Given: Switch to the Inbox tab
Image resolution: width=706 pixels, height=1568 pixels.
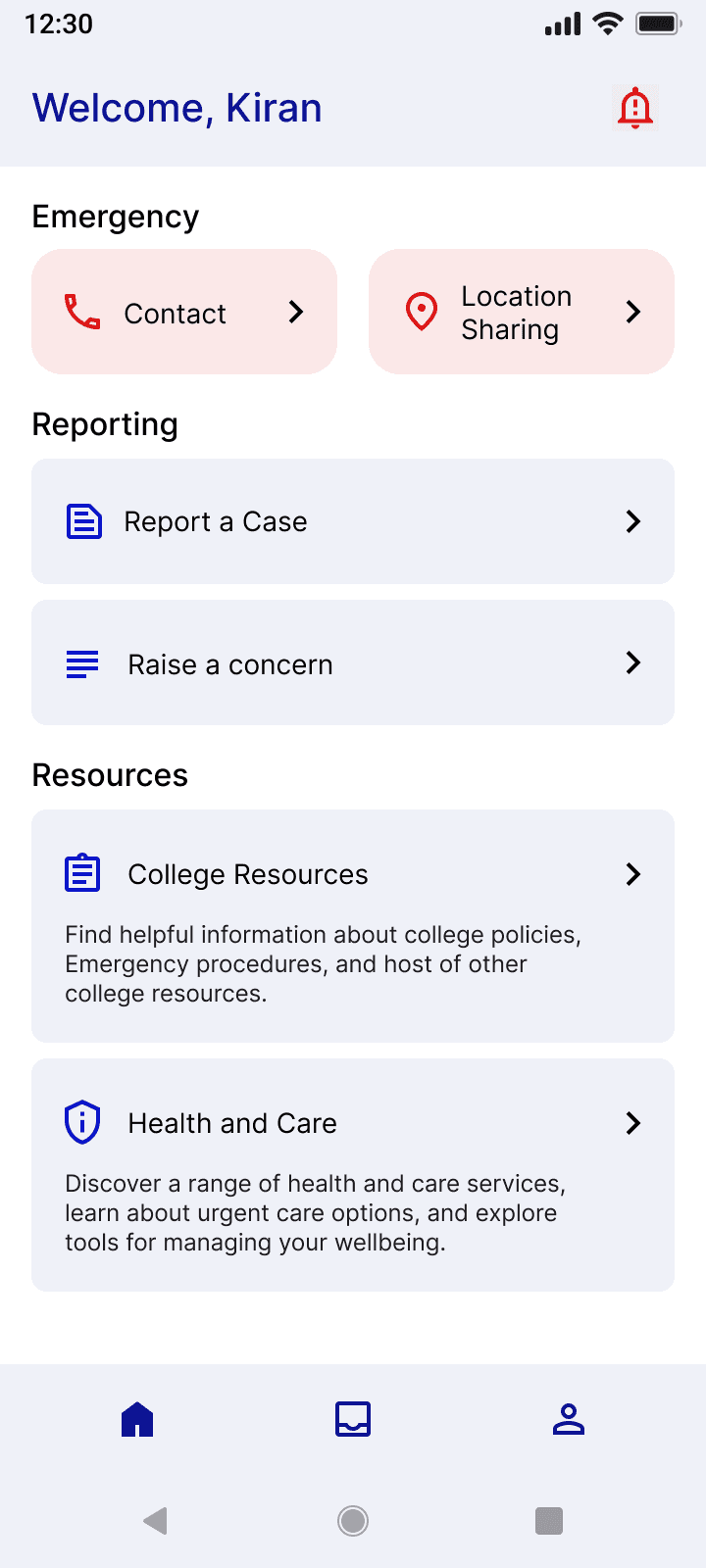Looking at the screenshot, I should click(353, 1419).
